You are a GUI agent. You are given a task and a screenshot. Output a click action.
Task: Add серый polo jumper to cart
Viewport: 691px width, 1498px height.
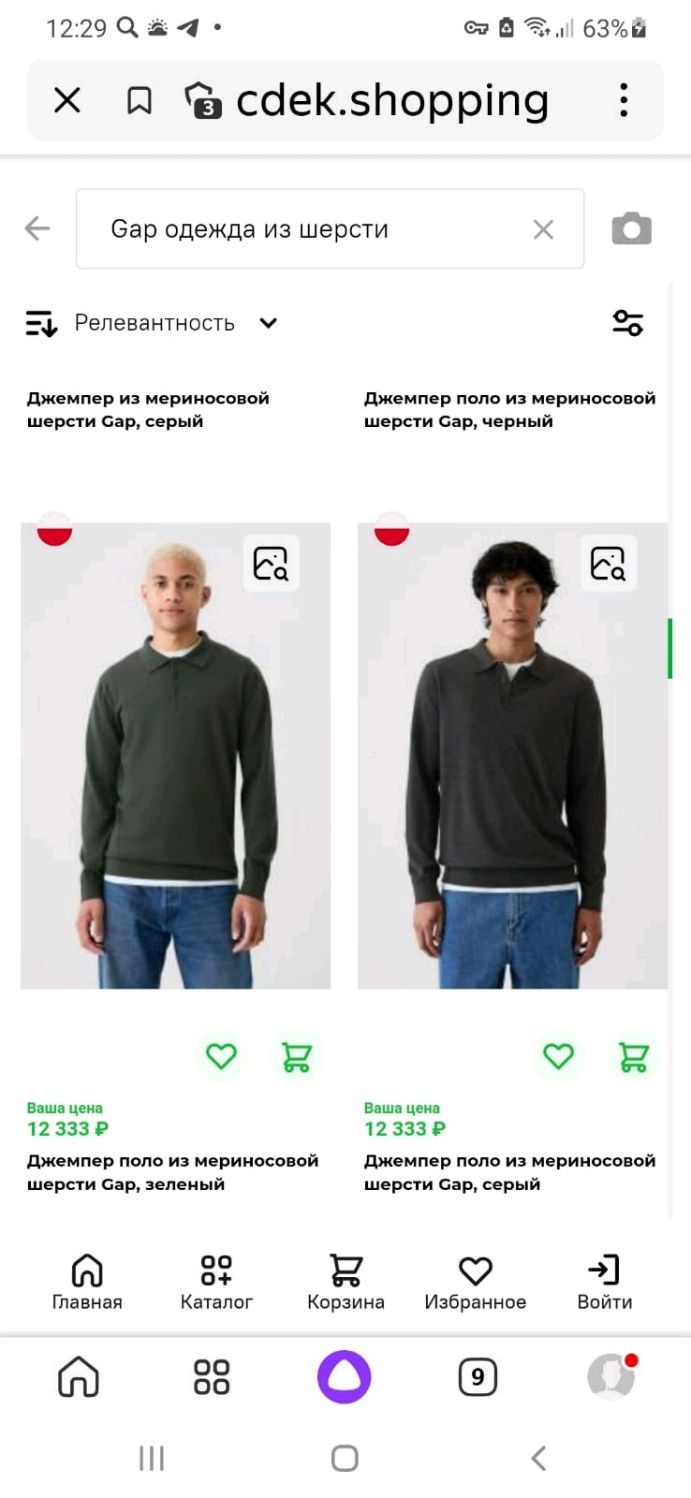634,1056
